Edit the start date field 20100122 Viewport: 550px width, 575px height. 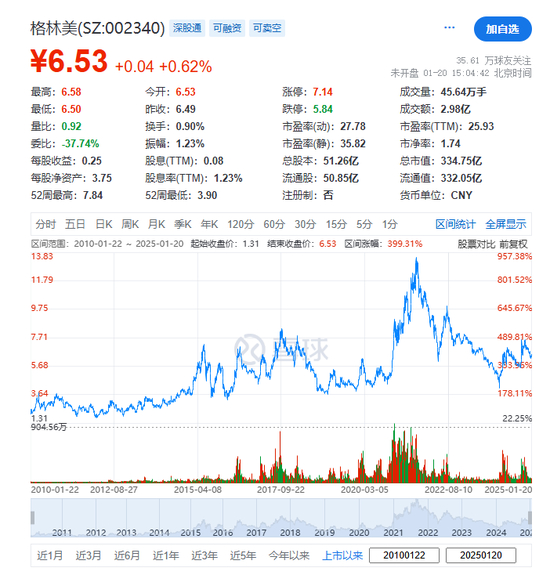[x=404, y=555]
